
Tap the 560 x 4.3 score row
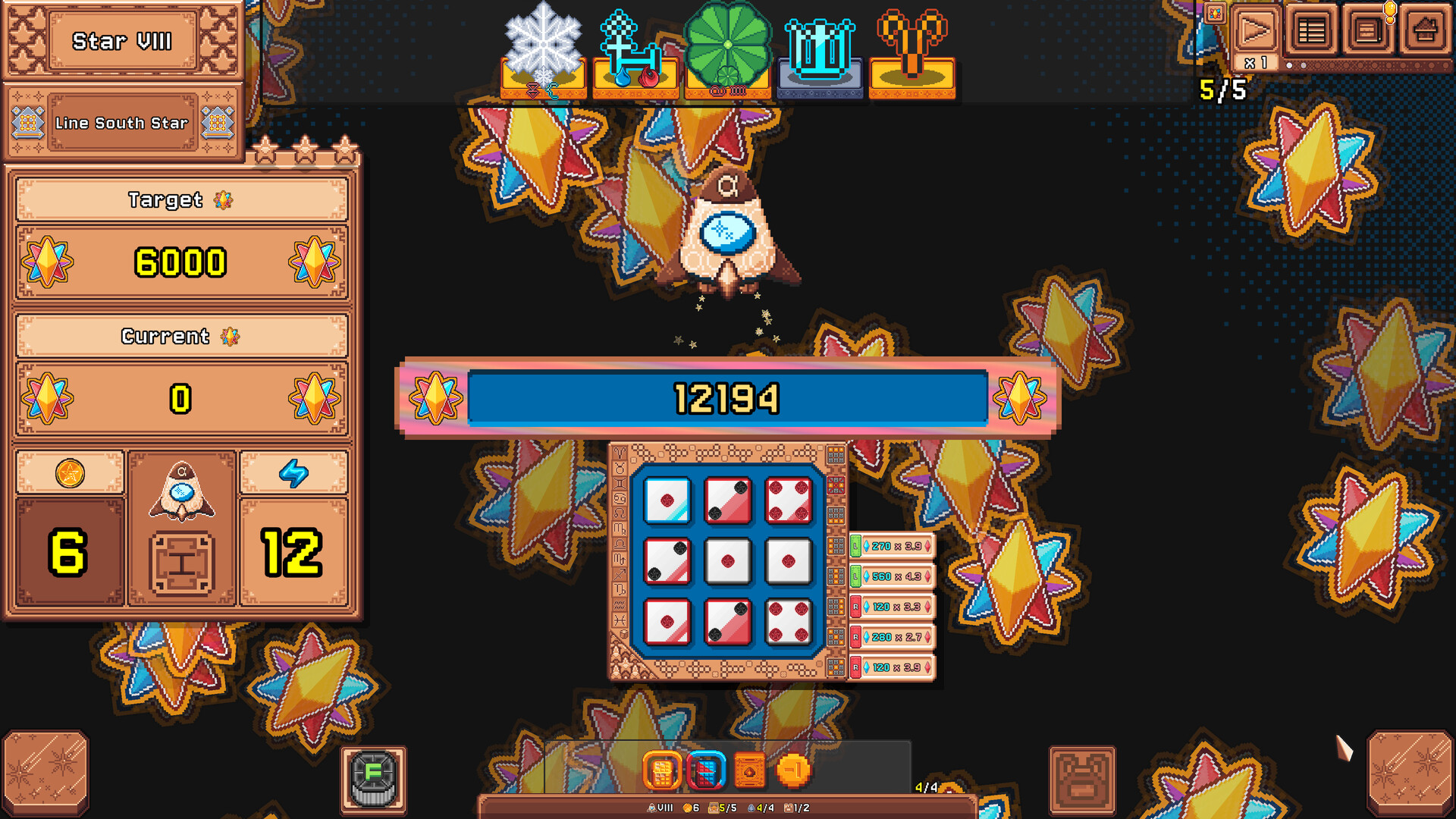[892, 576]
